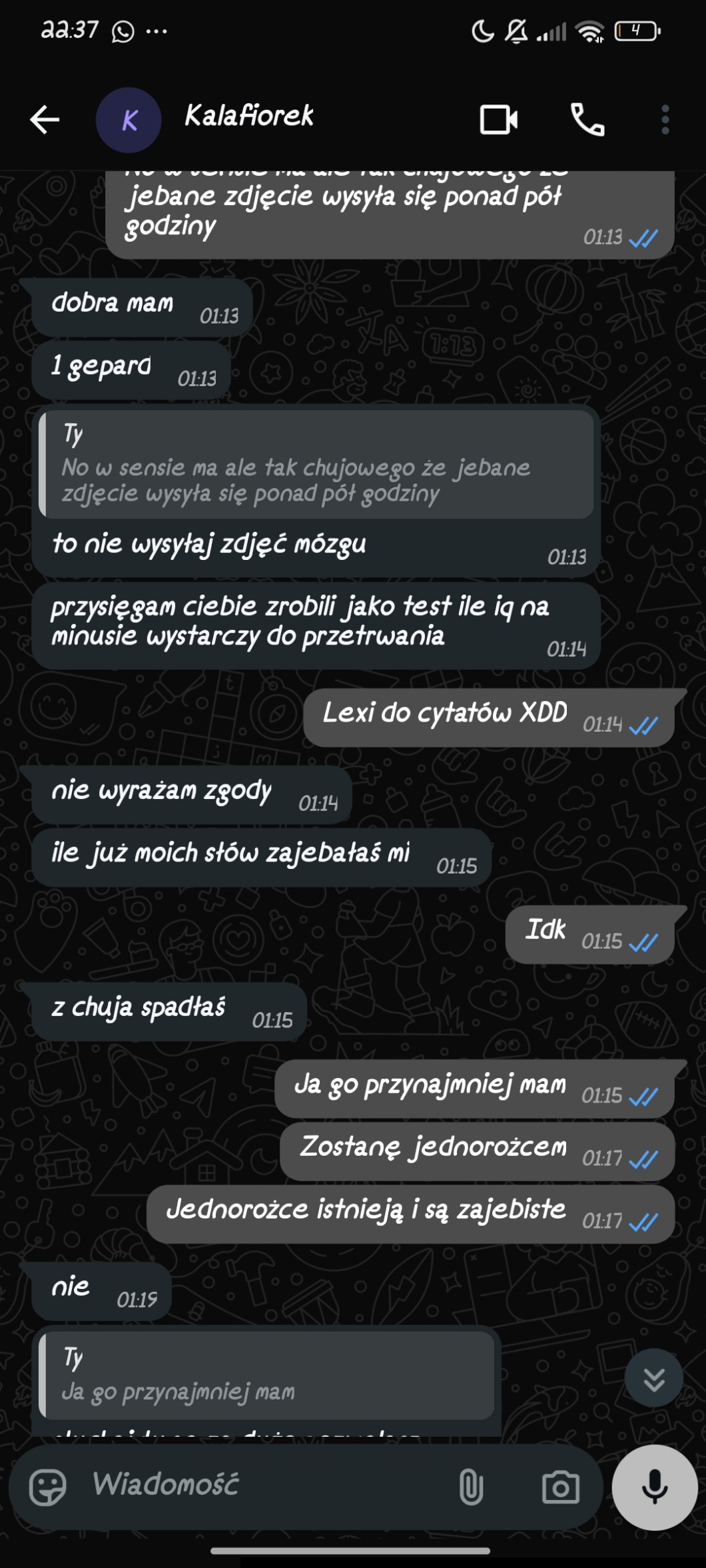Start a voice call with Kalafiorek
The height and width of the screenshot is (1568, 706).
587,120
